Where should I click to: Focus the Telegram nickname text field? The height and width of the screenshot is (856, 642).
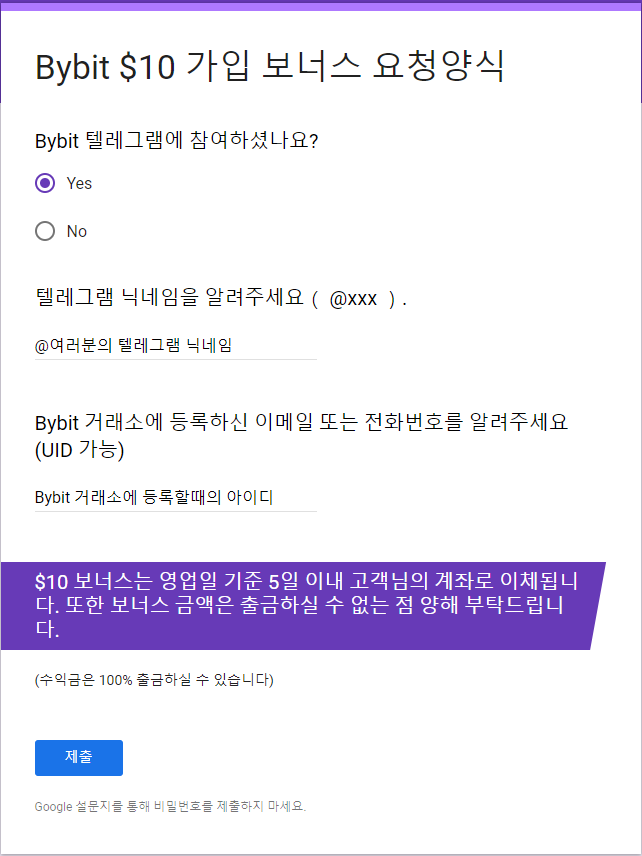pos(175,346)
